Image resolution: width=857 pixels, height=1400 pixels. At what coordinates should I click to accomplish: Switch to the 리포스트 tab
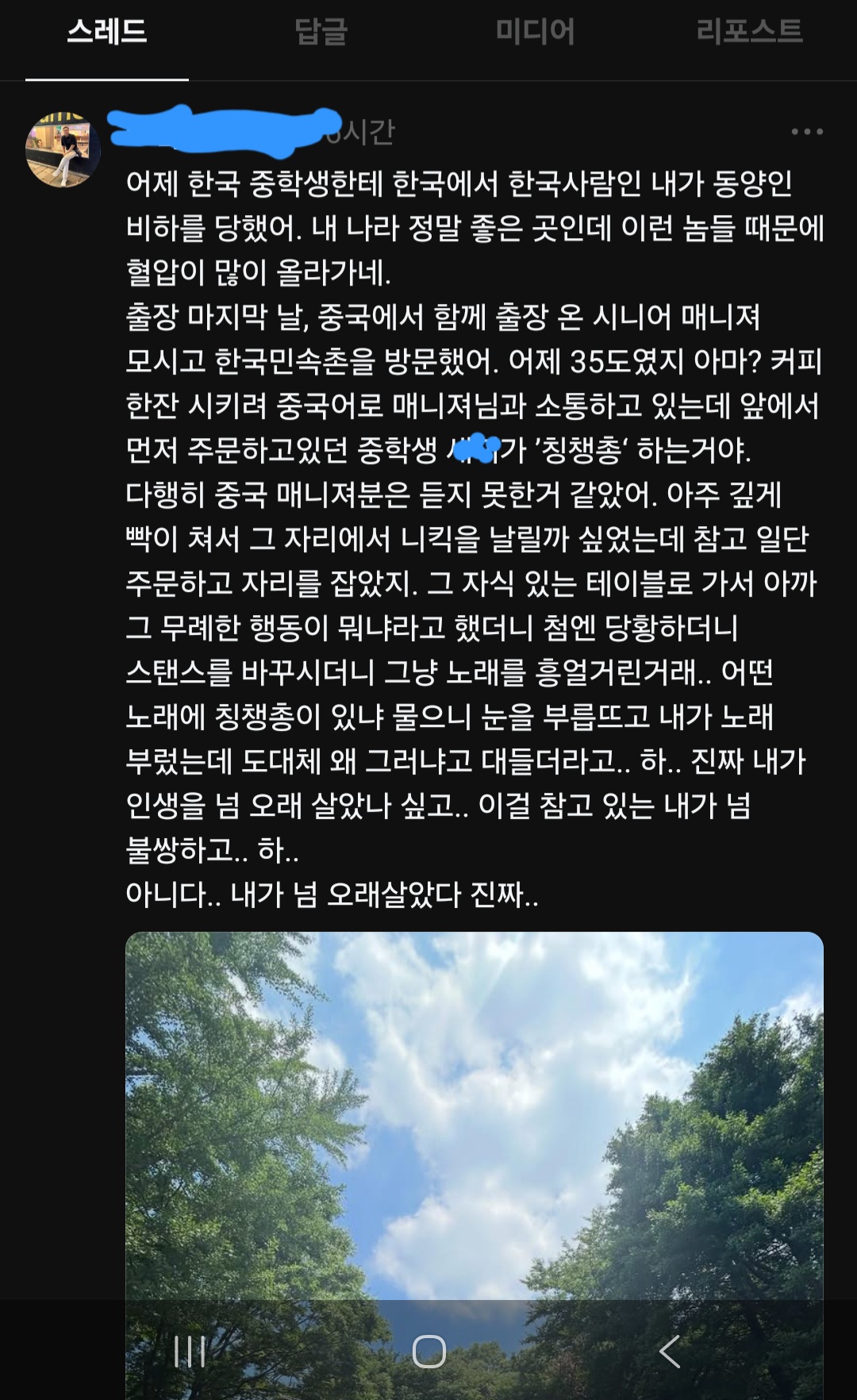(x=750, y=32)
